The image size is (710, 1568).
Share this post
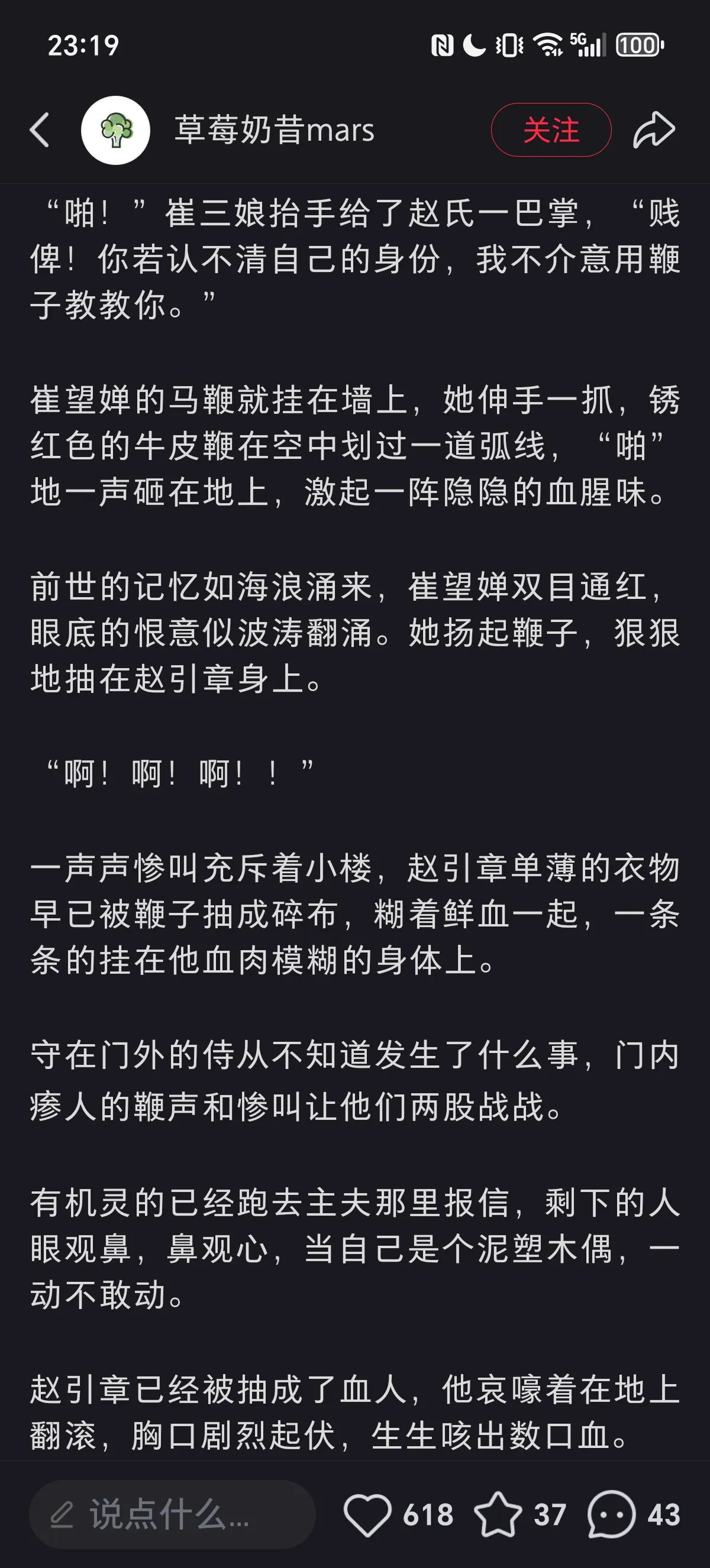[654, 130]
